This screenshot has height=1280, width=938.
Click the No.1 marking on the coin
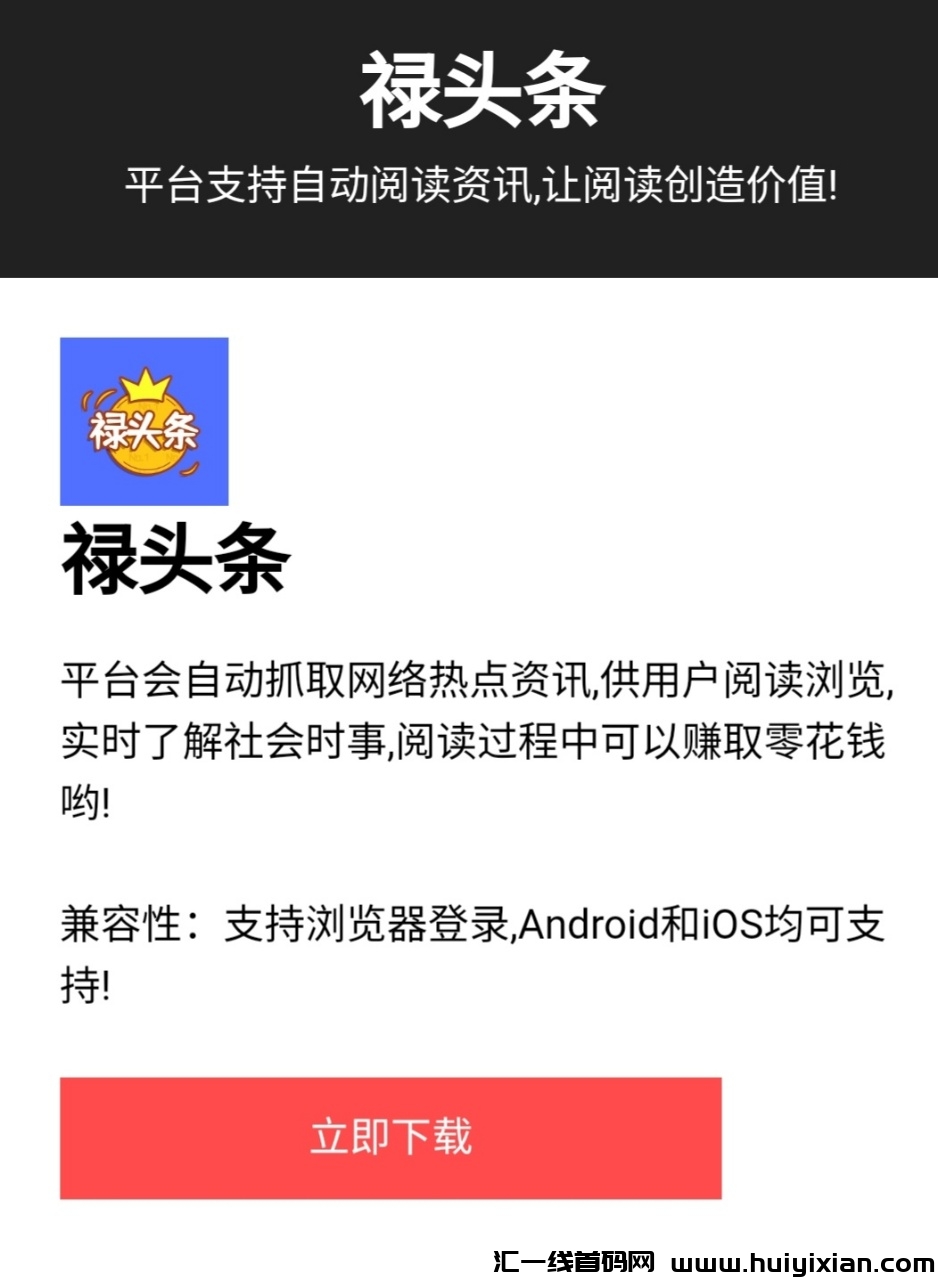coord(138,457)
